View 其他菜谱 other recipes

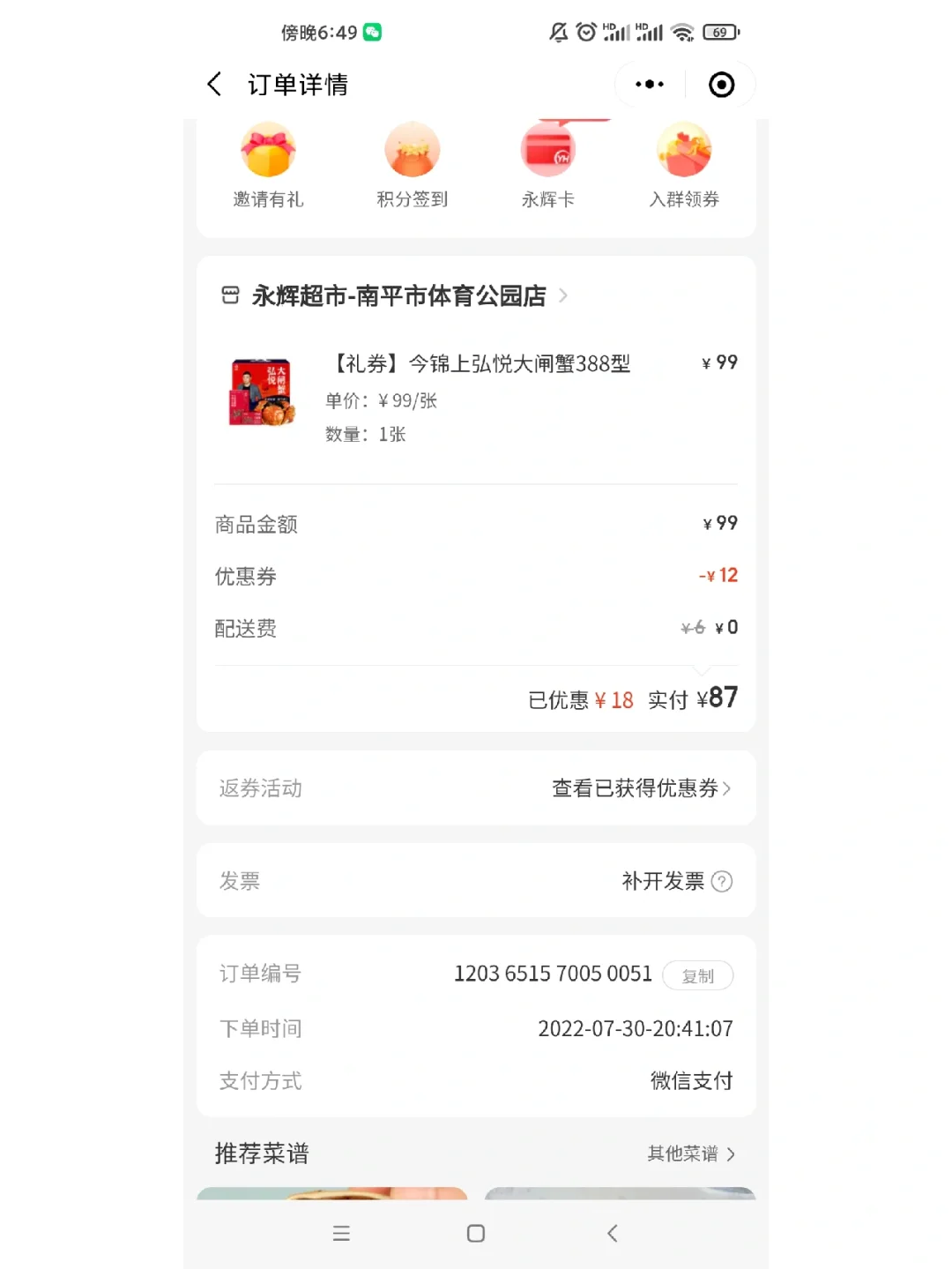pyautogui.click(x=690, y=1153)
